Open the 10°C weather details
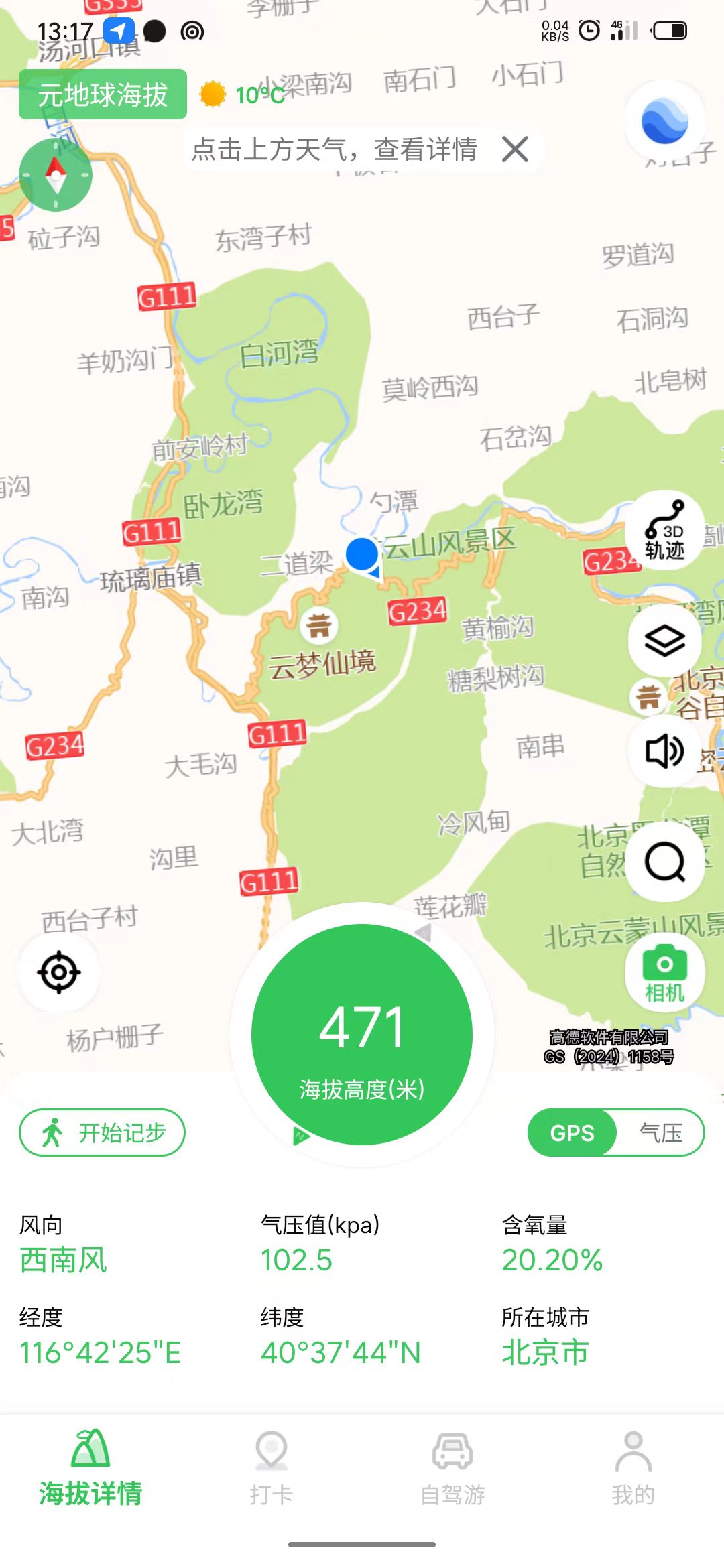 [242, 94]
